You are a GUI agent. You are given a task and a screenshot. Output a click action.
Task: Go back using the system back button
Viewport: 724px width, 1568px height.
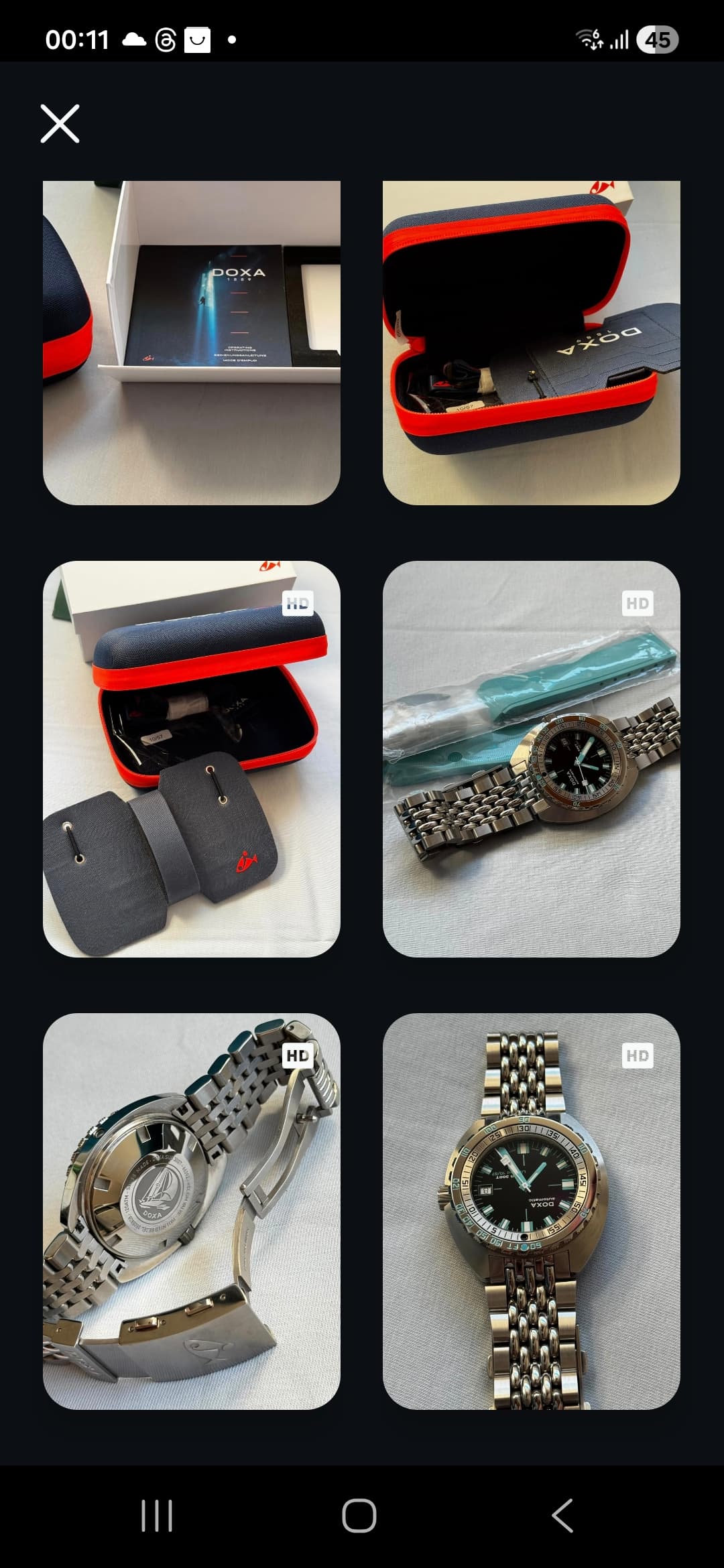click(x=562, y=1516)
